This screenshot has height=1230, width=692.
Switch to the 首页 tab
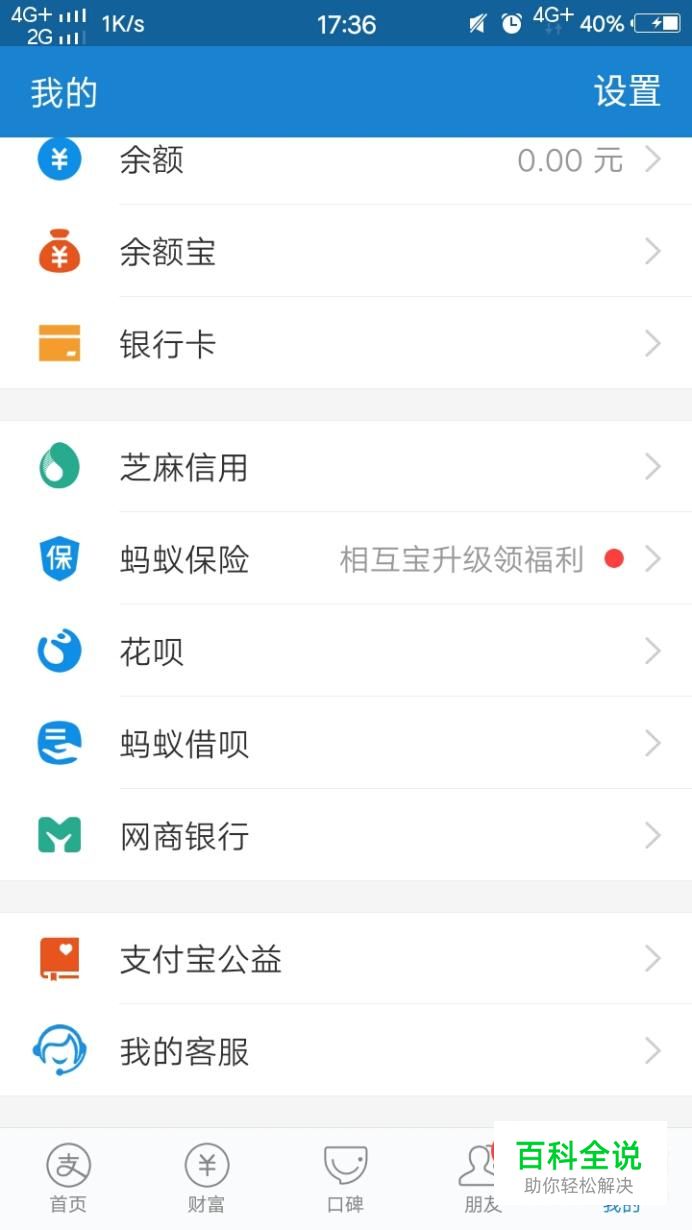click(69, 1178)
